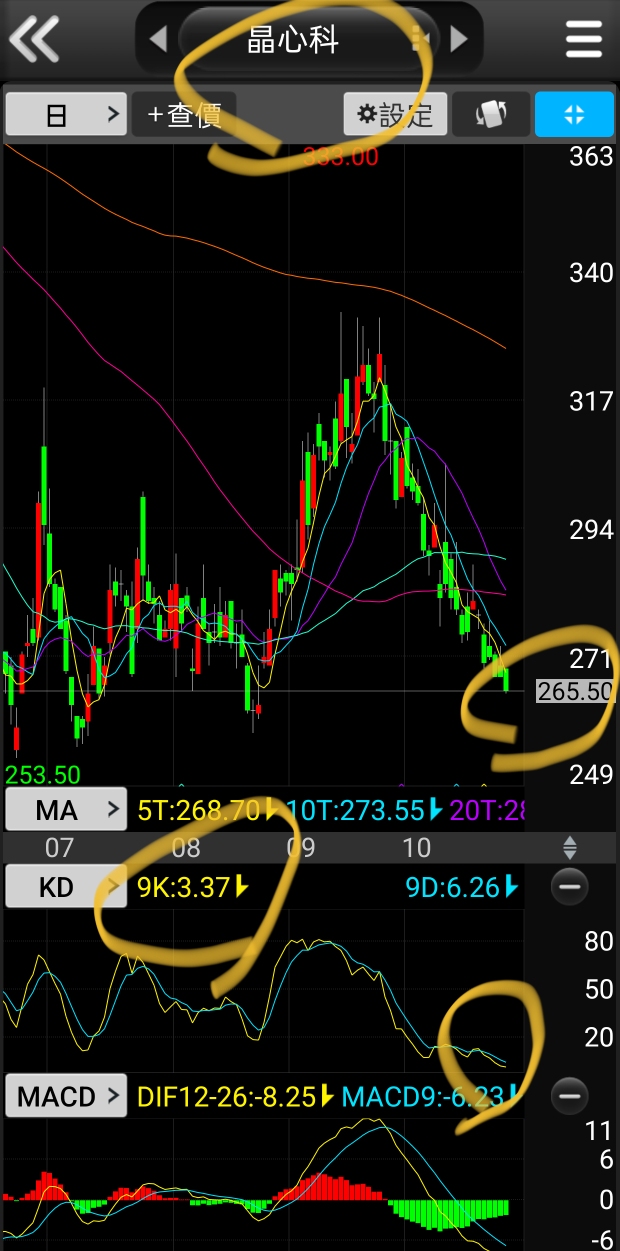
Task: Change the KD indicator selector
Action: (66, 886)
